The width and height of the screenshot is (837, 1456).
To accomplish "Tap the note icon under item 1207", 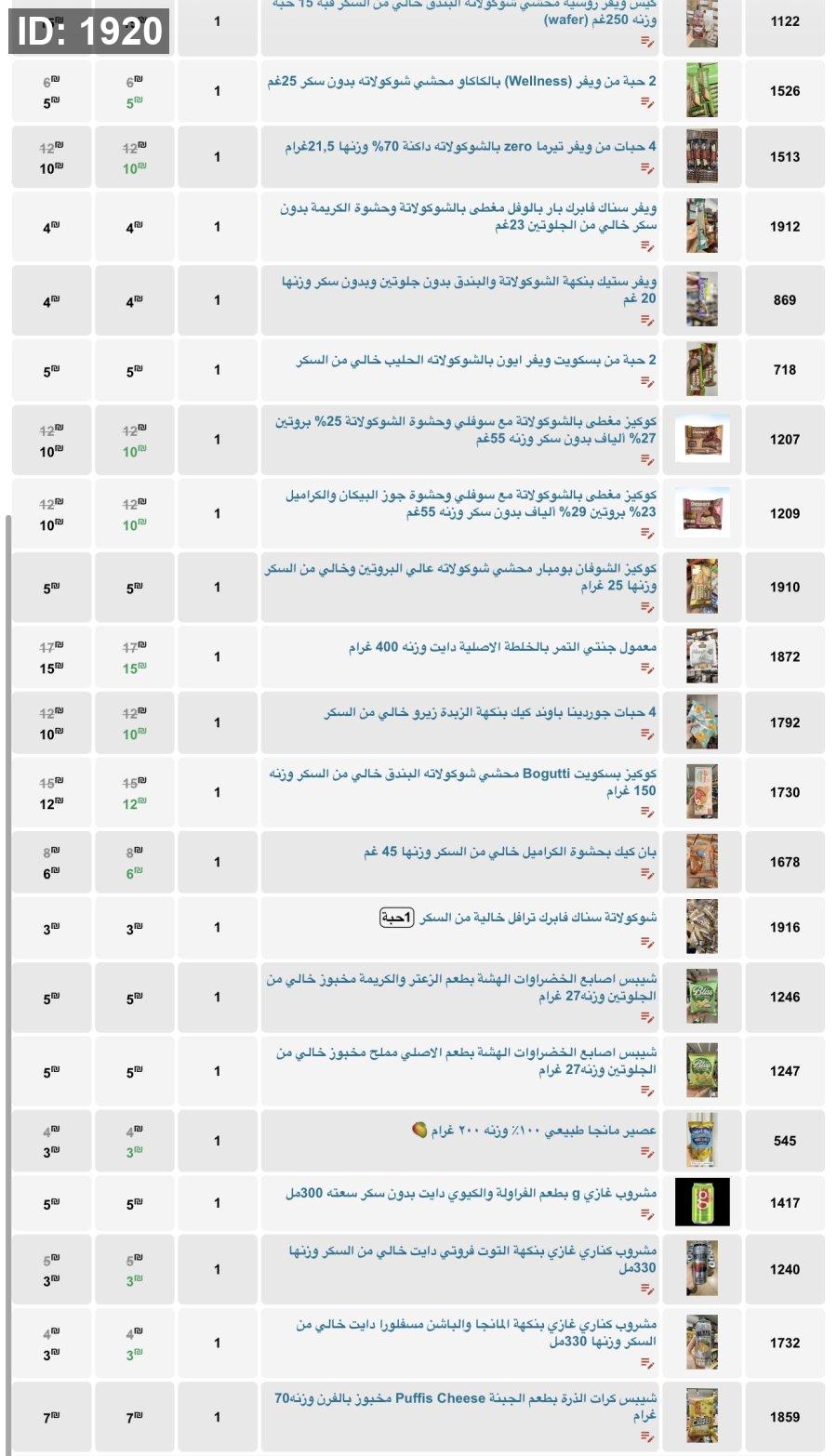I will (x=647, y=460).
